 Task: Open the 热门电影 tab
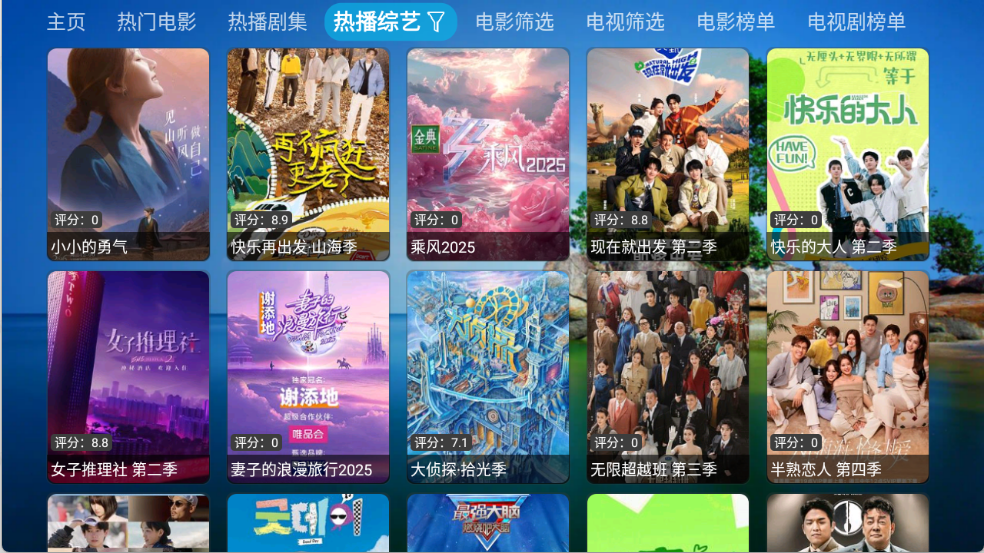pyautogui.click(x=156, y=22)
